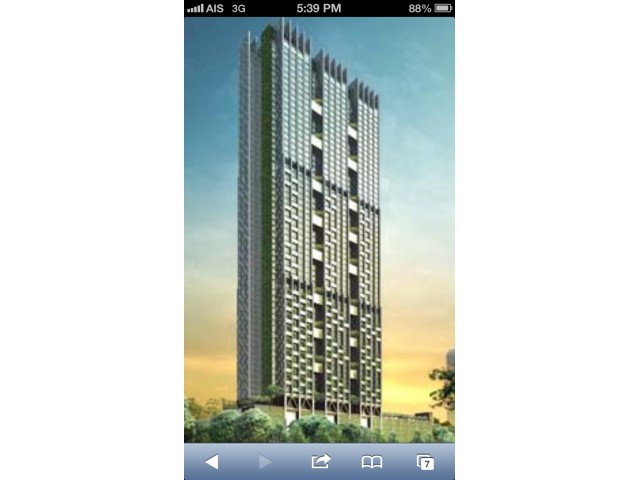Show the seven open tabs
The height and width of the screenshot is (480, 640).
(425, 462)
